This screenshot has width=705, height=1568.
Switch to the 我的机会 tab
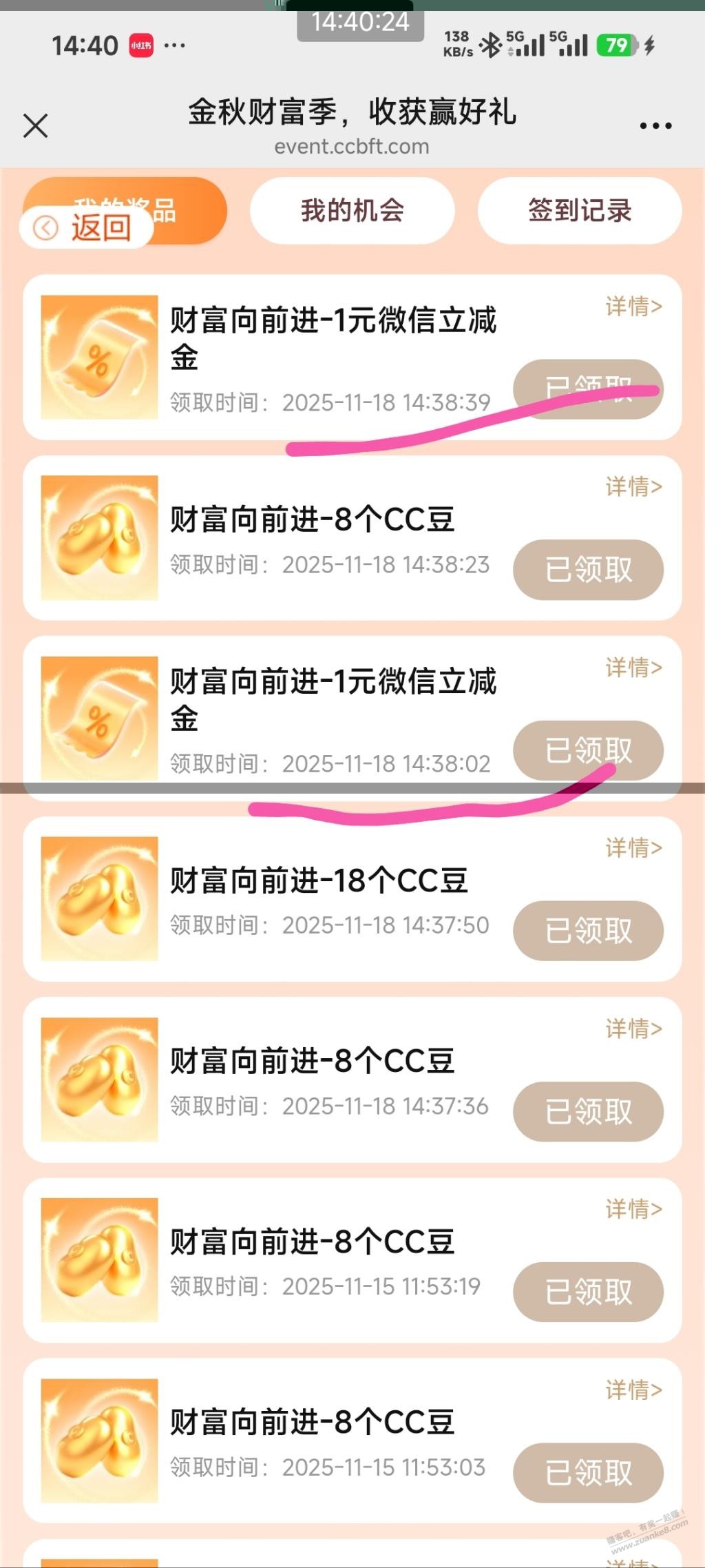(352, 211)
